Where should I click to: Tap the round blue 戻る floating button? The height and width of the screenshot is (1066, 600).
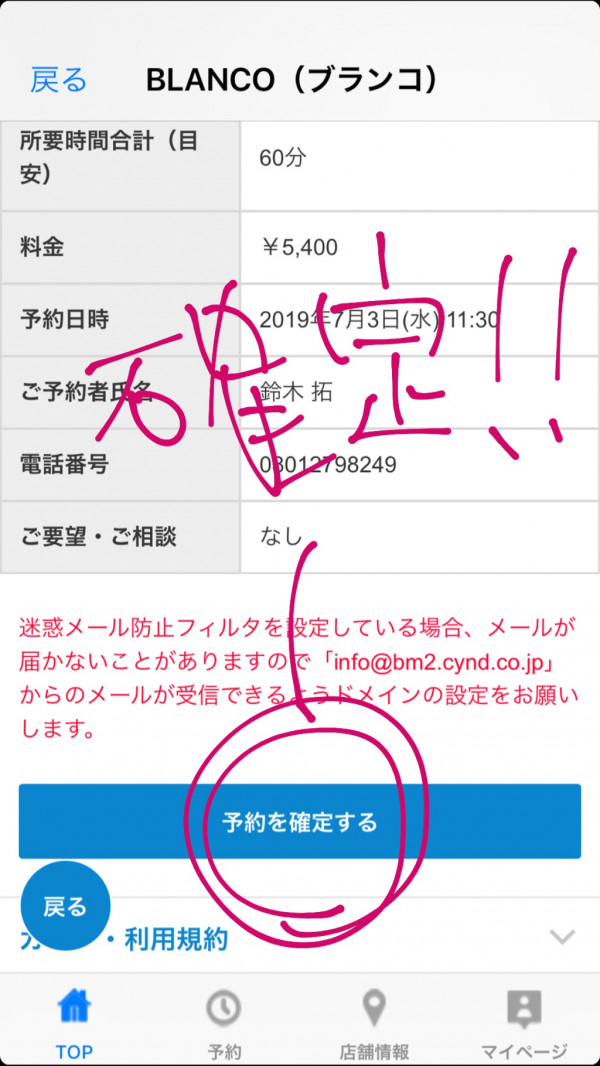click(x=65, y=906)
